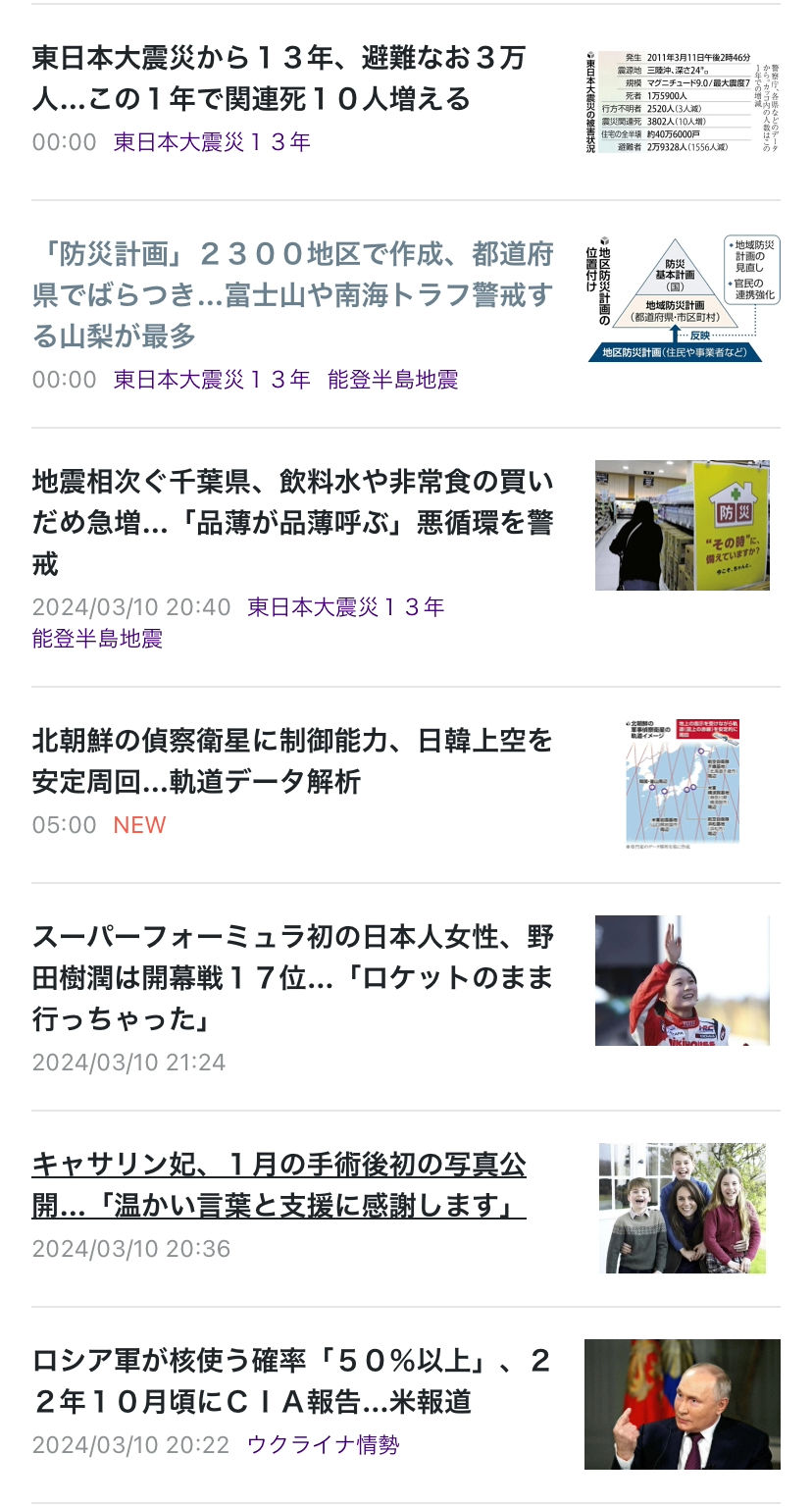
Task: Open the 北朝鮮の偵察衛星 orbit analysis article
Action: click(x=292, y=760)
